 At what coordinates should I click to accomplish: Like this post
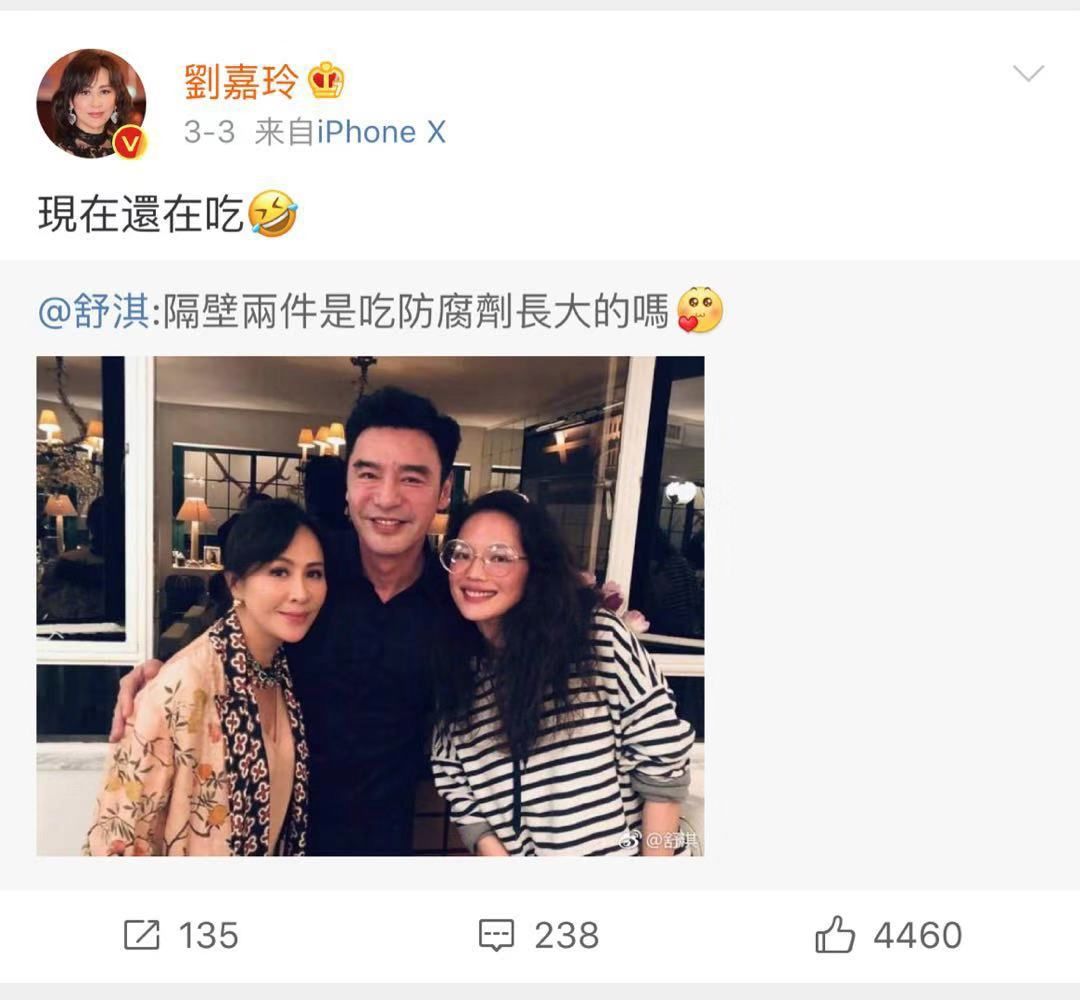pos(888,936)
